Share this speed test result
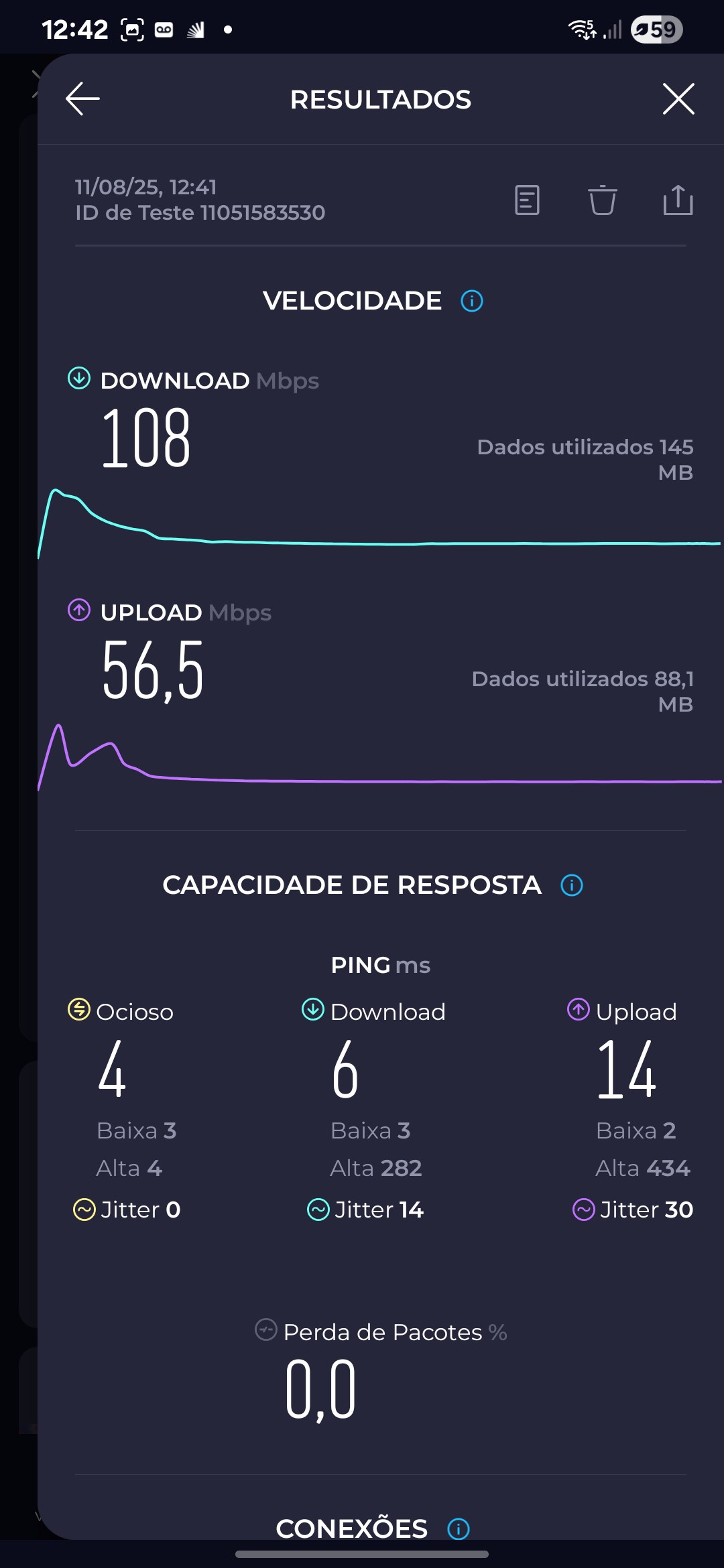The width and height of the screenshot is (724, 1568). tap(678, 200)
